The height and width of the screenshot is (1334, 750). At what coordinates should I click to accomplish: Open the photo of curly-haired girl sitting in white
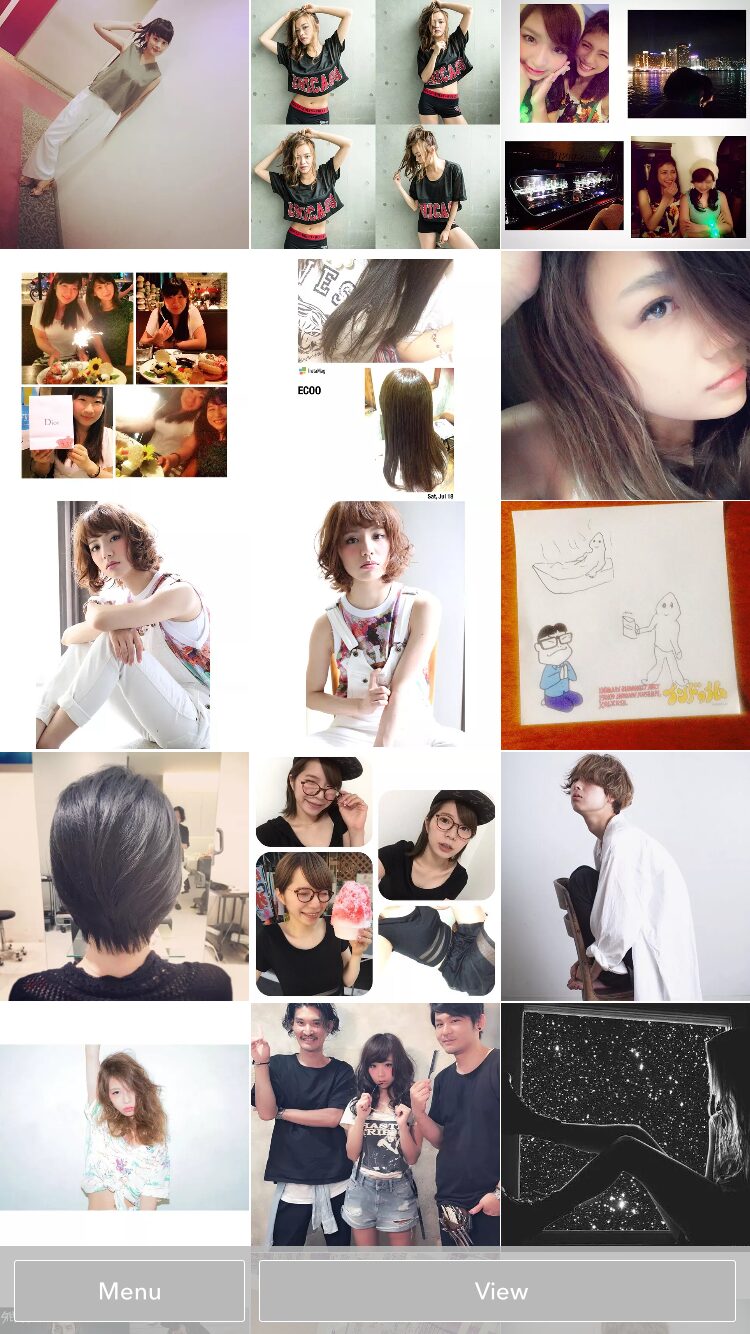pyautogui.click(x=124, y=625)
